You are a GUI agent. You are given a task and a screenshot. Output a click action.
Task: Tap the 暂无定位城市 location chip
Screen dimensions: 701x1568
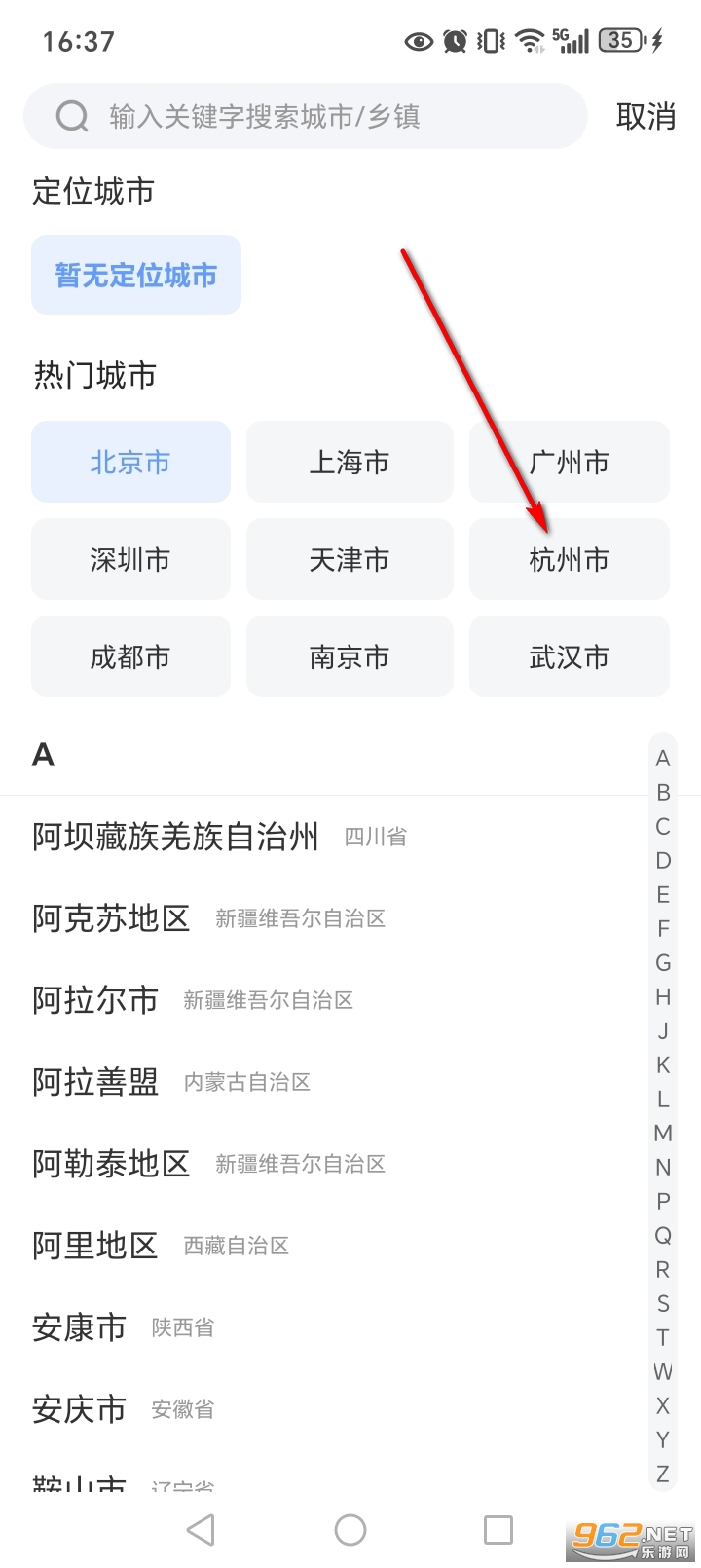click(x=136, y=275)
